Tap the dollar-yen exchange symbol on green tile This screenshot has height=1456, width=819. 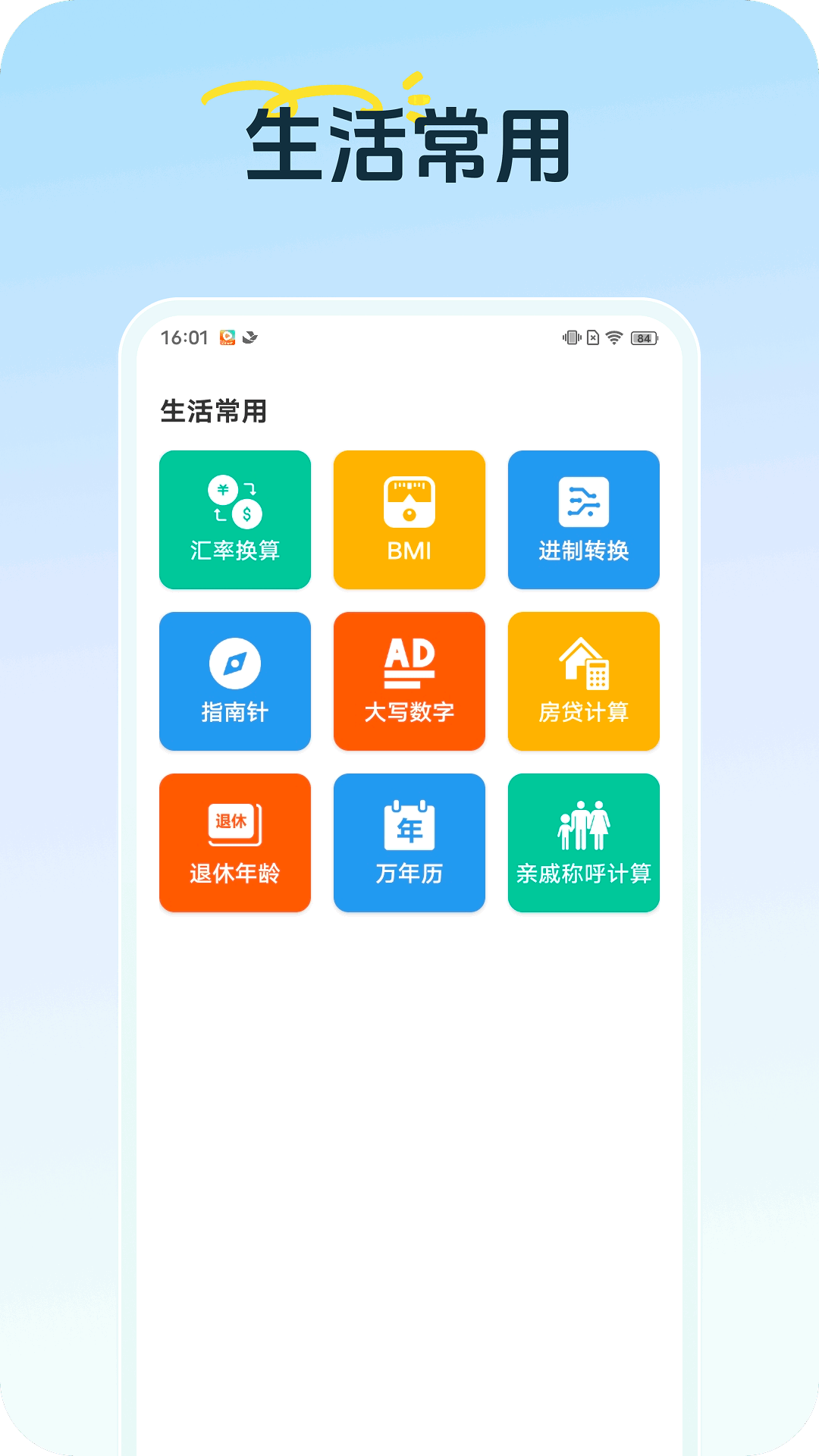point(234,500)
